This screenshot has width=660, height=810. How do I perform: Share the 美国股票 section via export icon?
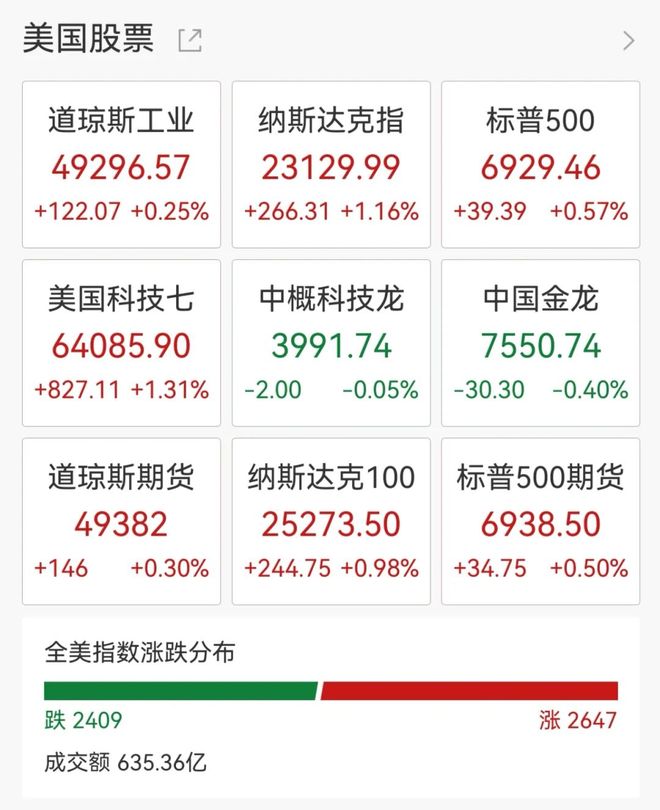(x=189, y=41)
